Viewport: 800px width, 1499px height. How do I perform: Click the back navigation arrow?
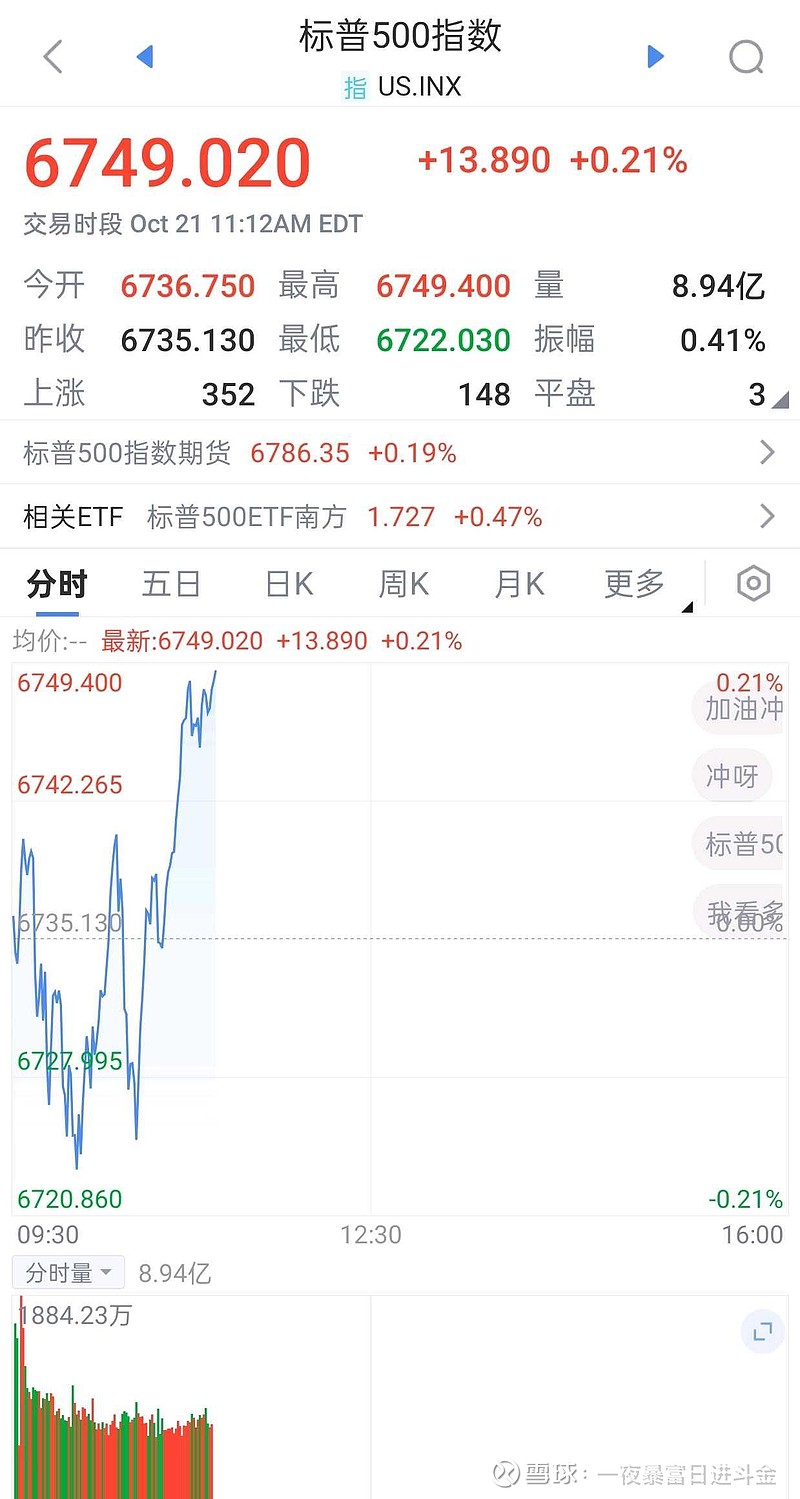pyautogui.click(x=52, y=56)
